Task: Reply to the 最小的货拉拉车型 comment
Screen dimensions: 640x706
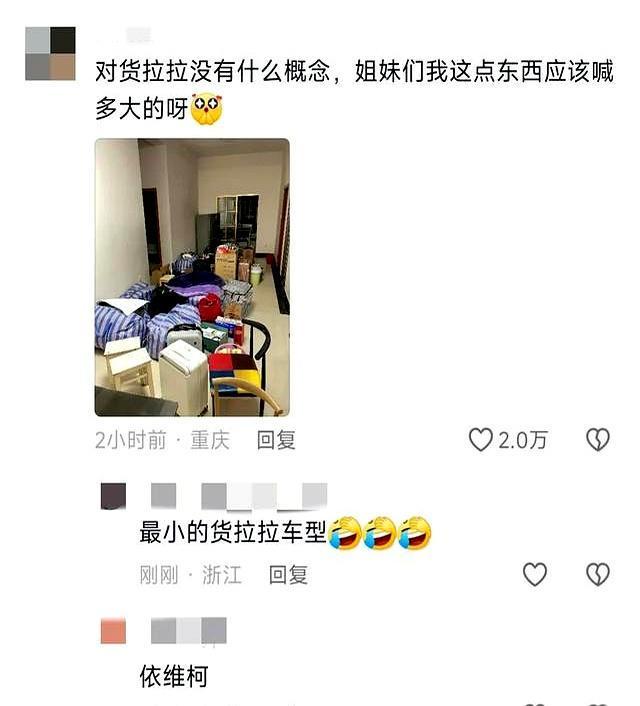Action: click(288, 574)
